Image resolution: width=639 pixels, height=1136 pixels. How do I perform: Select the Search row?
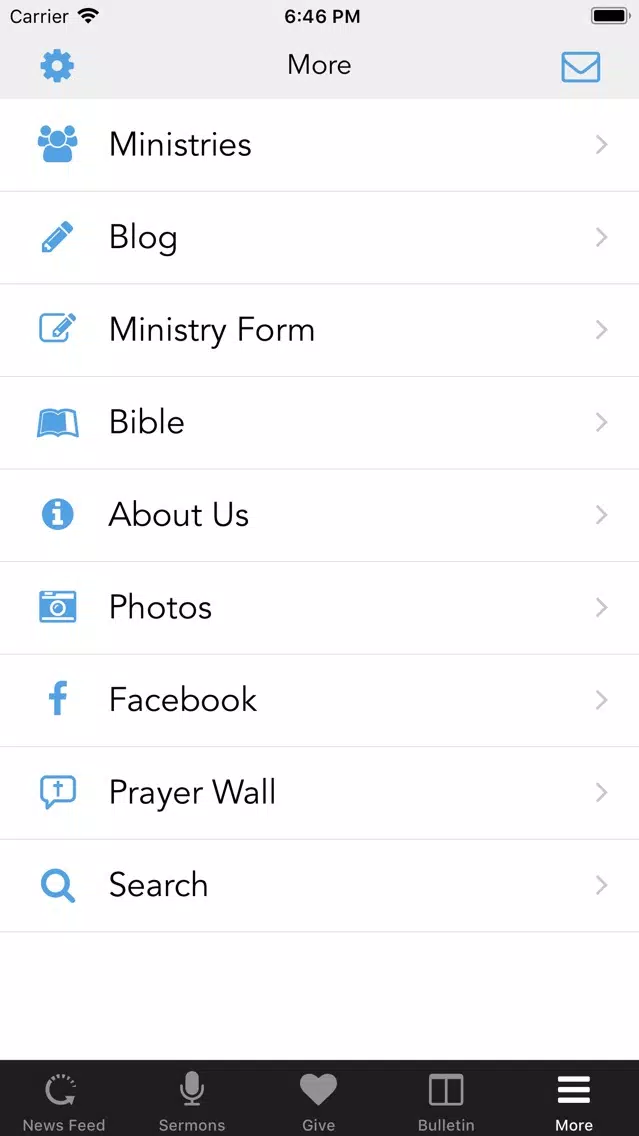tap(320, 886)
